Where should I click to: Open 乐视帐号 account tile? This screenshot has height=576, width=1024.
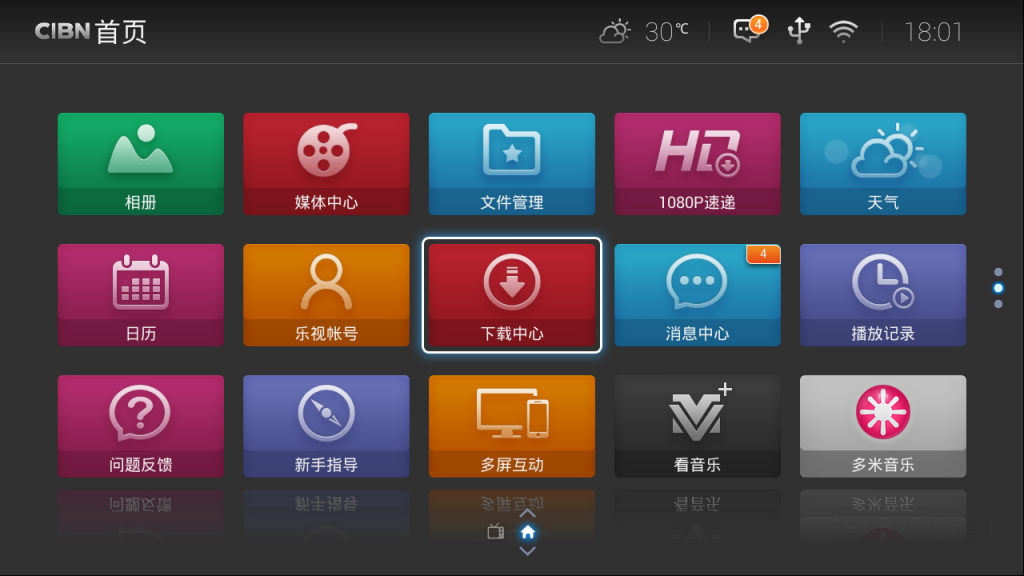click(x=326, y=295)
